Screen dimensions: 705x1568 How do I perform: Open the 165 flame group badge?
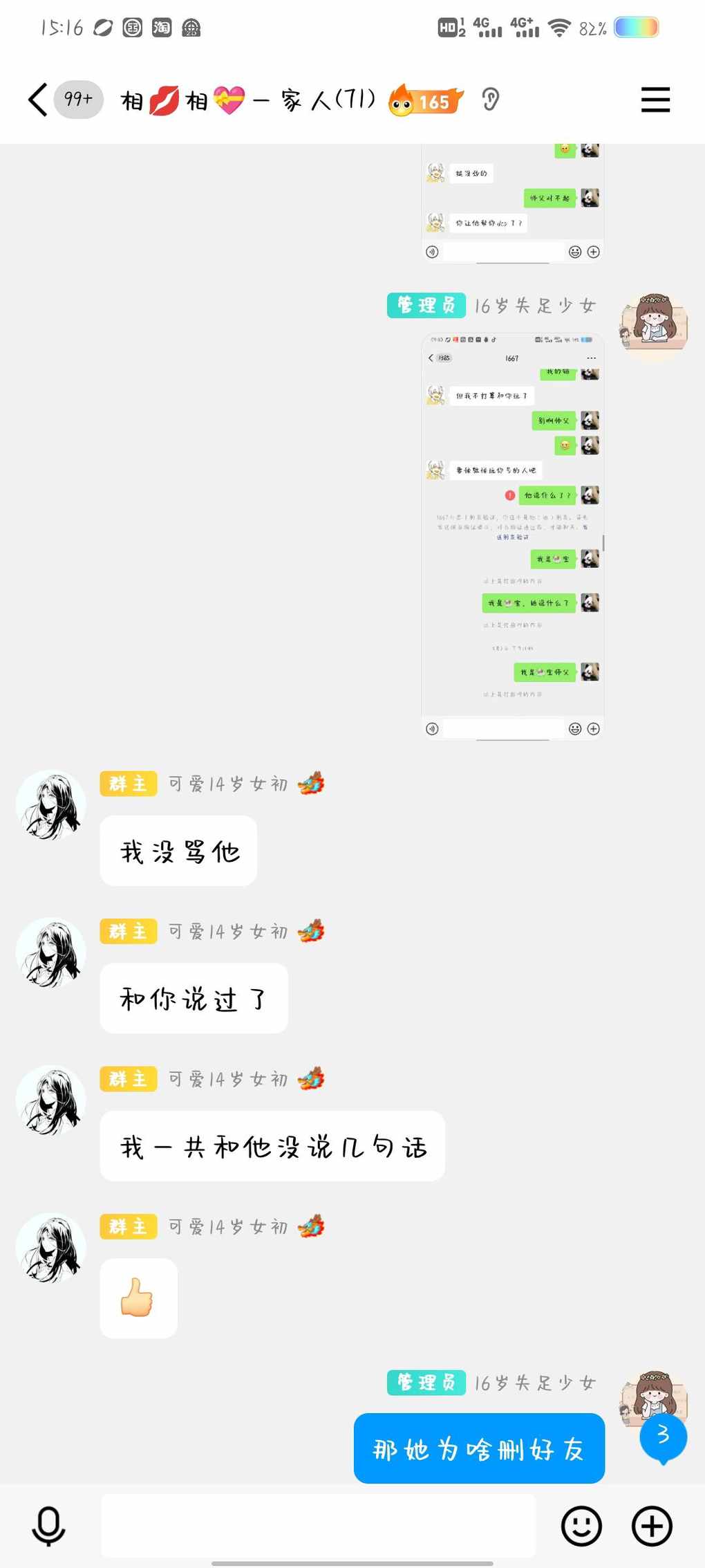(425, 100)
